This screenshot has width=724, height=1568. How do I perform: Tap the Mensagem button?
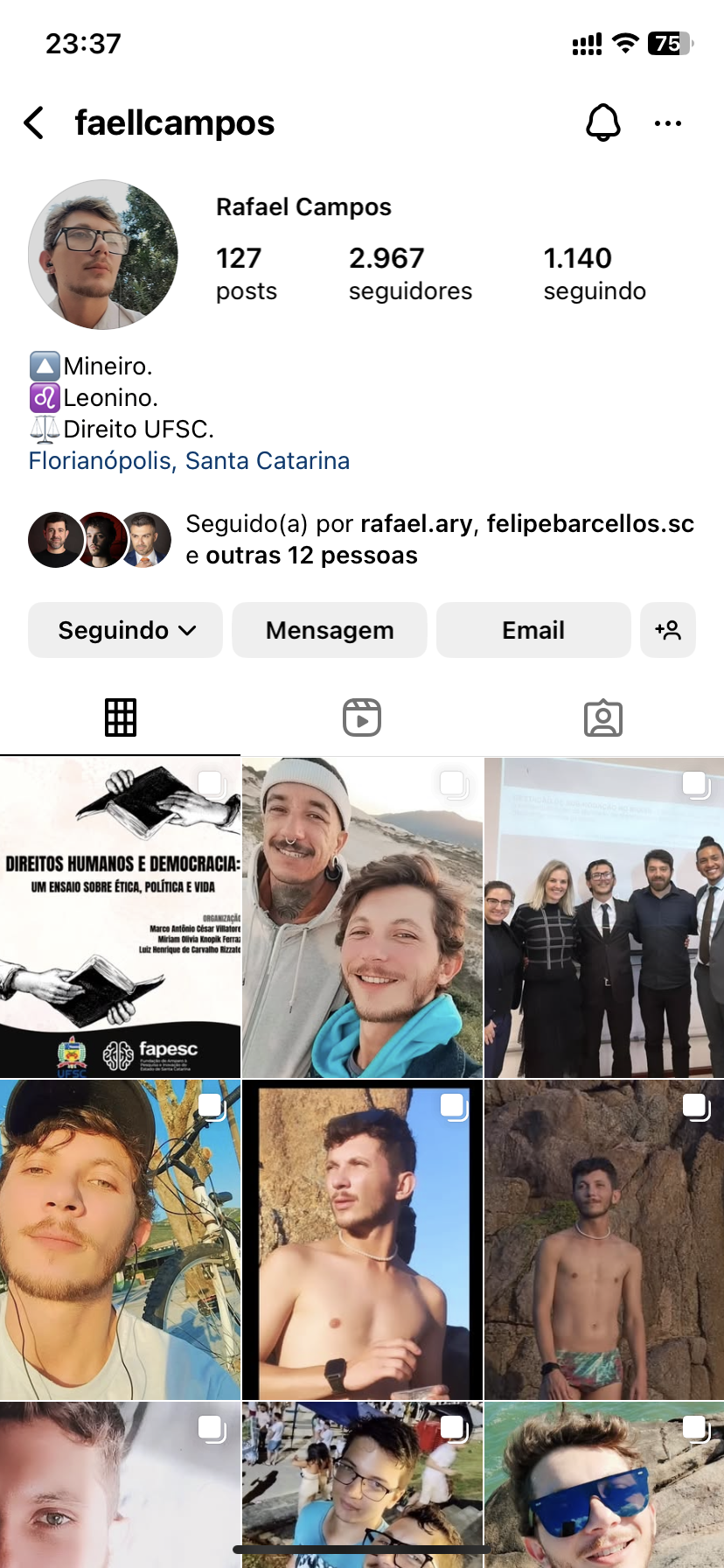point(330,630)
